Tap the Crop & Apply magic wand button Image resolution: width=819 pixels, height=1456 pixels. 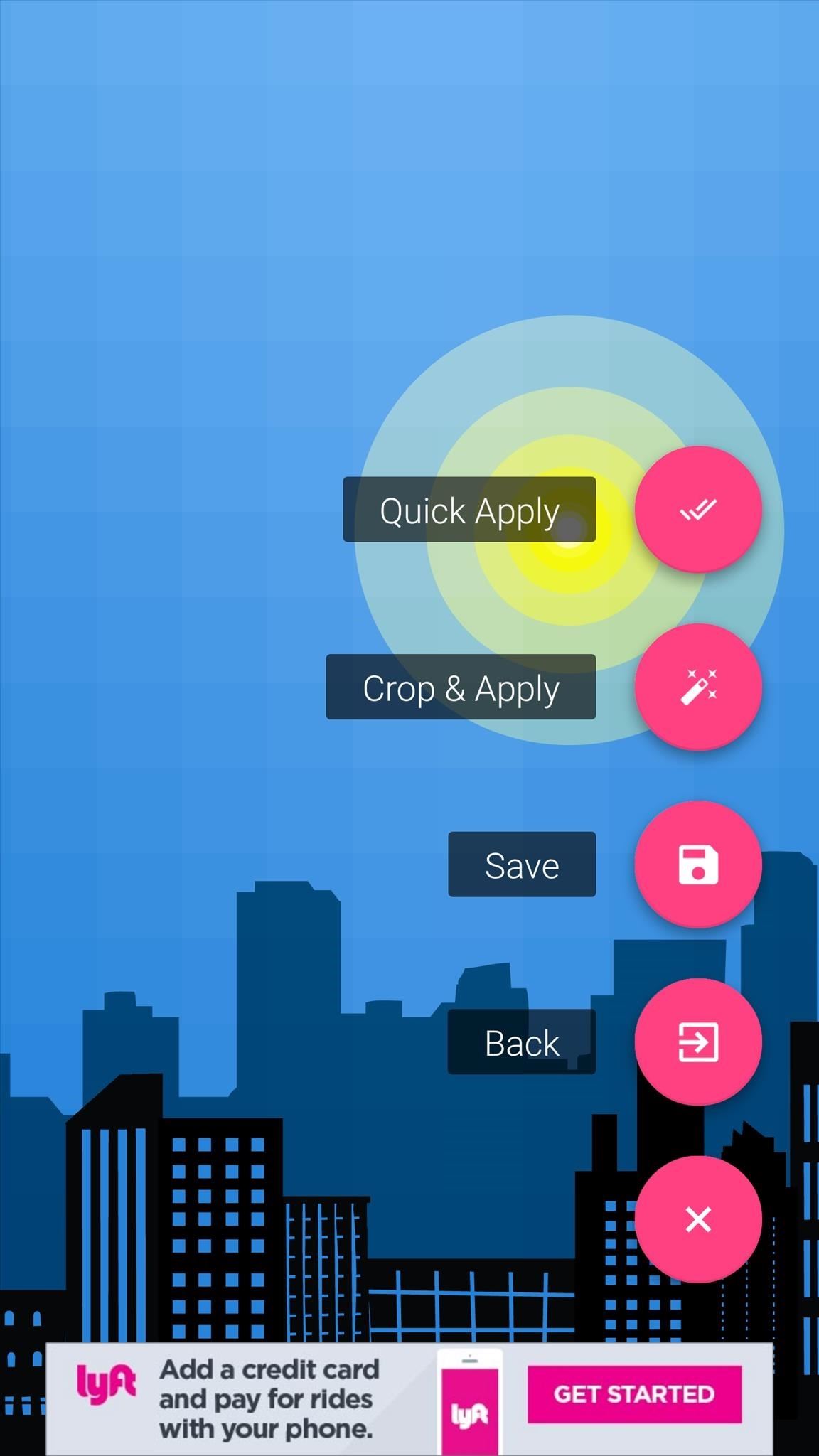[697, 687]
